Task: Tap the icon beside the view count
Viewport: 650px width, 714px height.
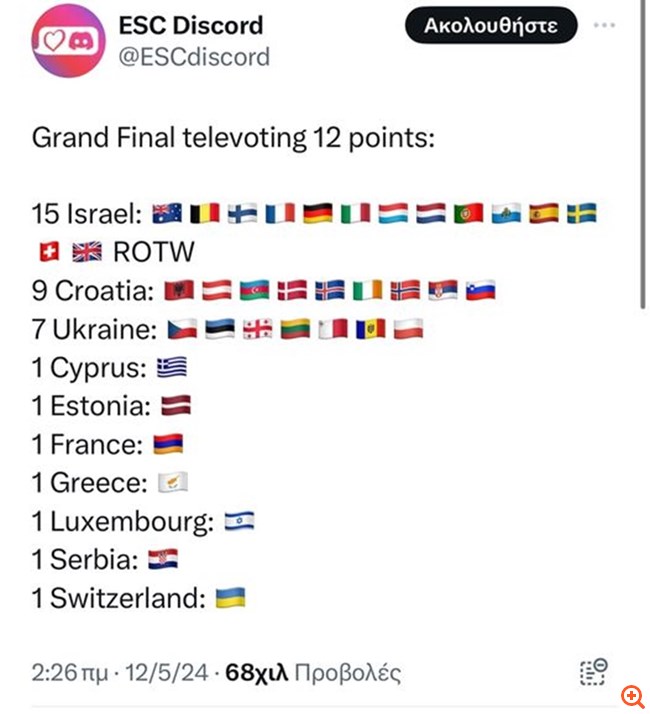Action: pos(593,672)
